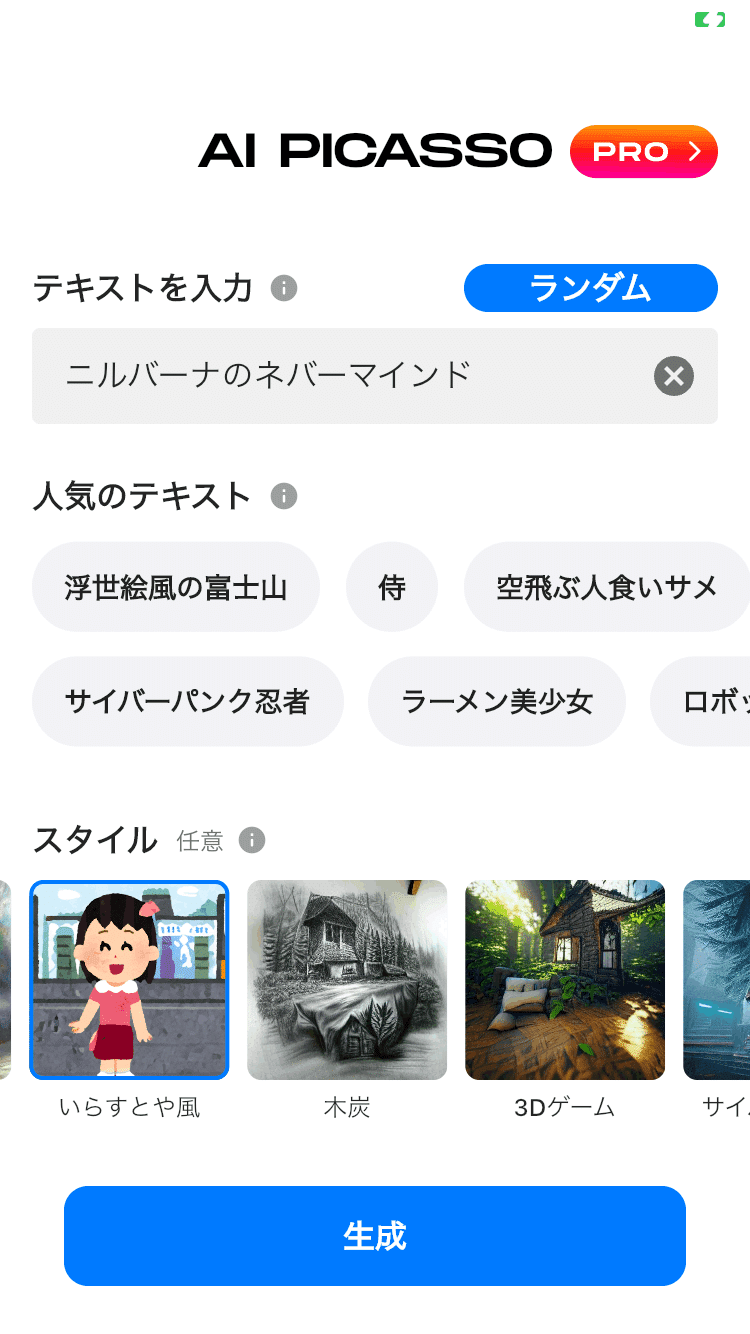
Task: Tap the AI PICASSO logo
Action: point(376,151)
